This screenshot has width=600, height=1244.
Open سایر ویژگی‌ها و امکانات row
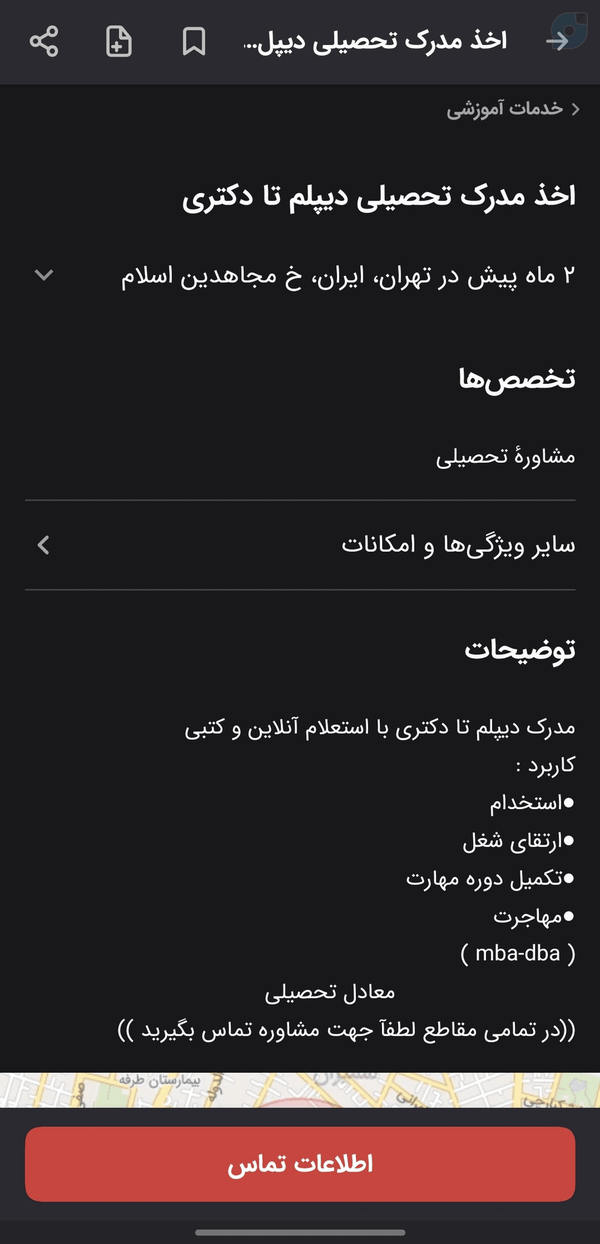tap(300, 545)
